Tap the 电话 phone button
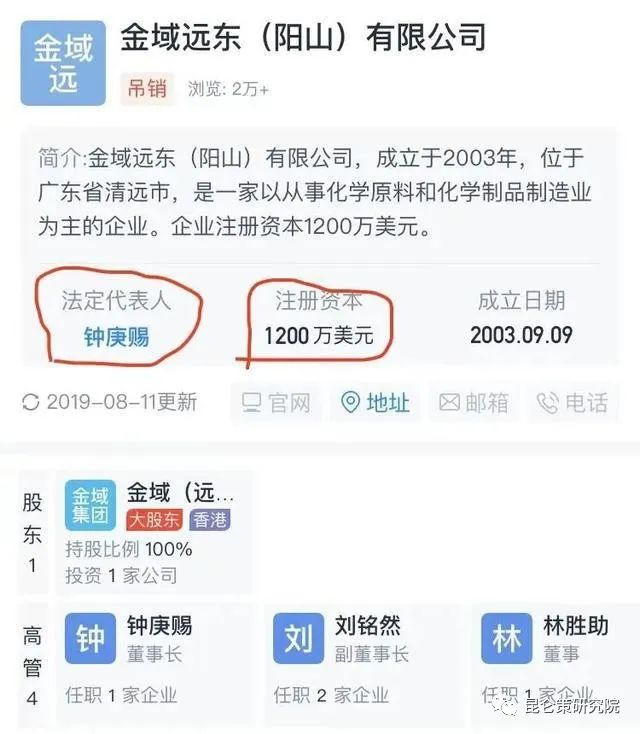 [x=572, y=403]
